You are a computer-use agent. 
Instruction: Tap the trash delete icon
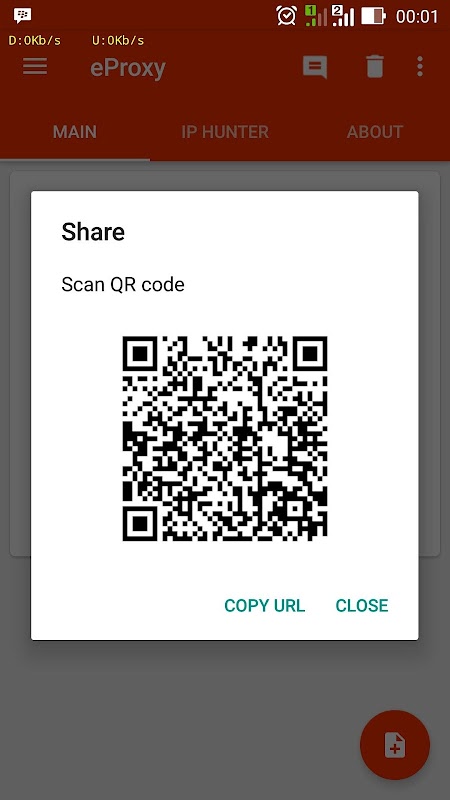click(374, 67)
